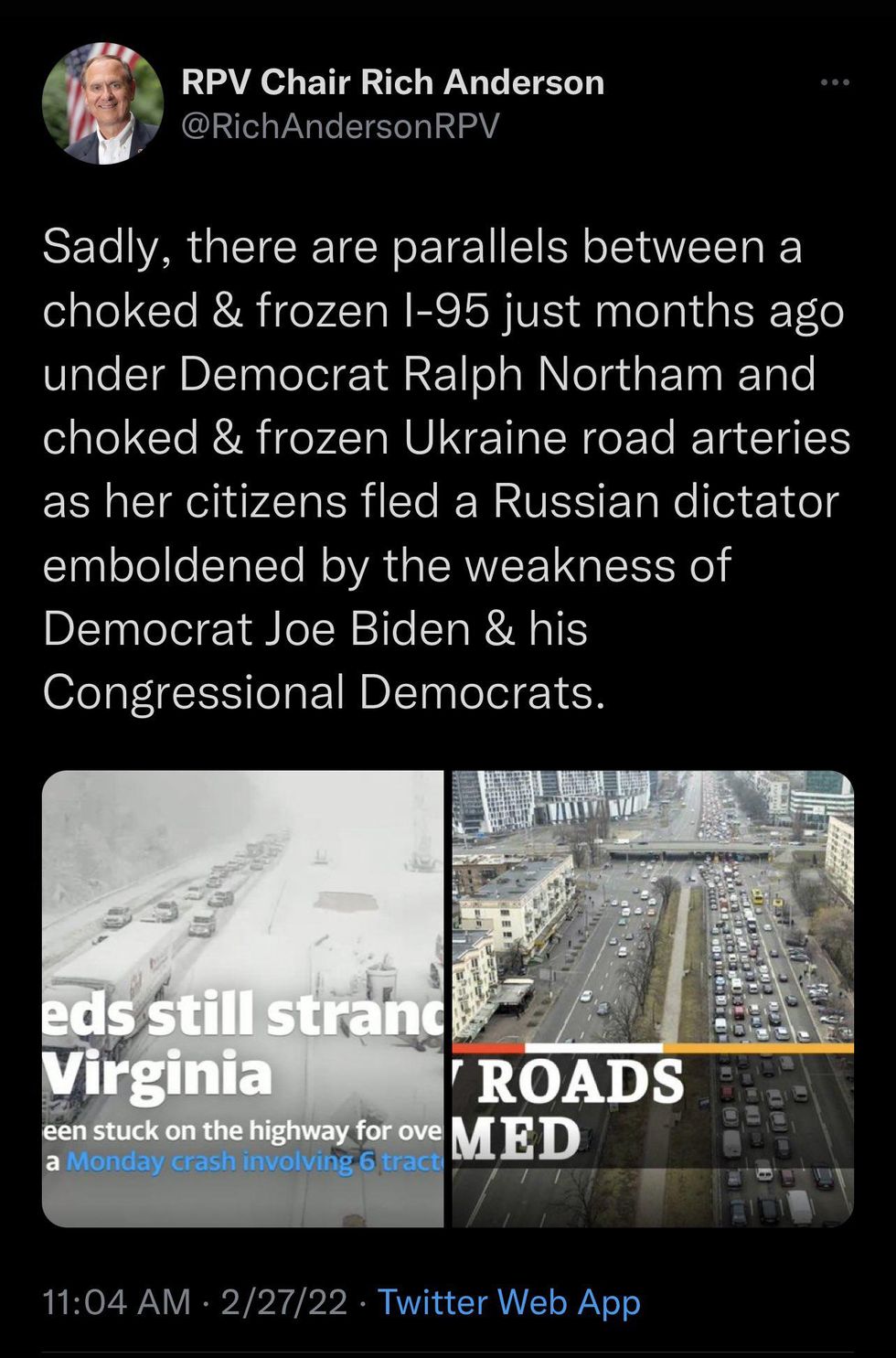Open the @RichAndersonRPV handle
Image resolution: width=896 pixels, height=1358 pixels.
[340, 126]
